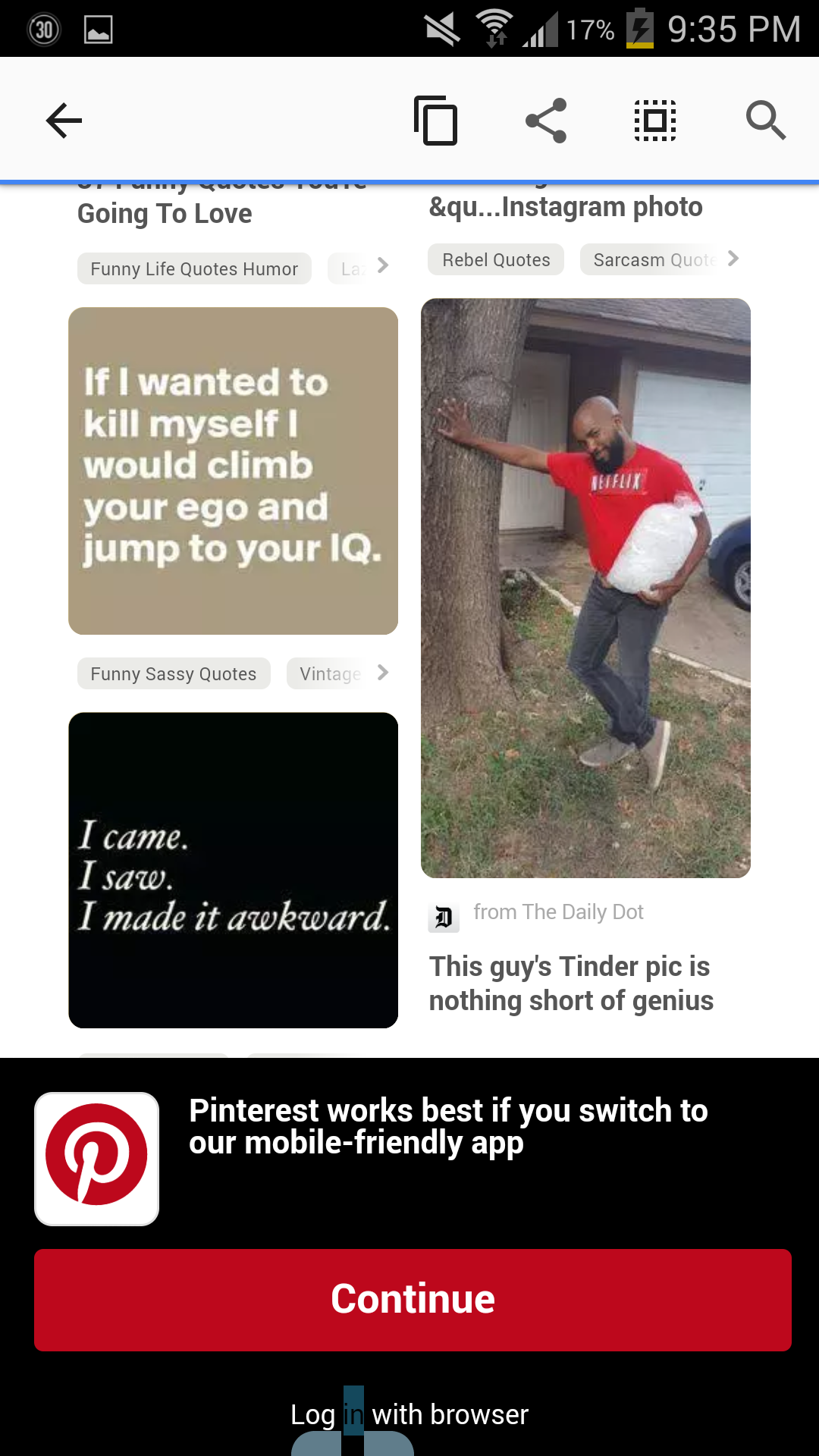Open the 'I made it awkward' pin

(233, 870)
